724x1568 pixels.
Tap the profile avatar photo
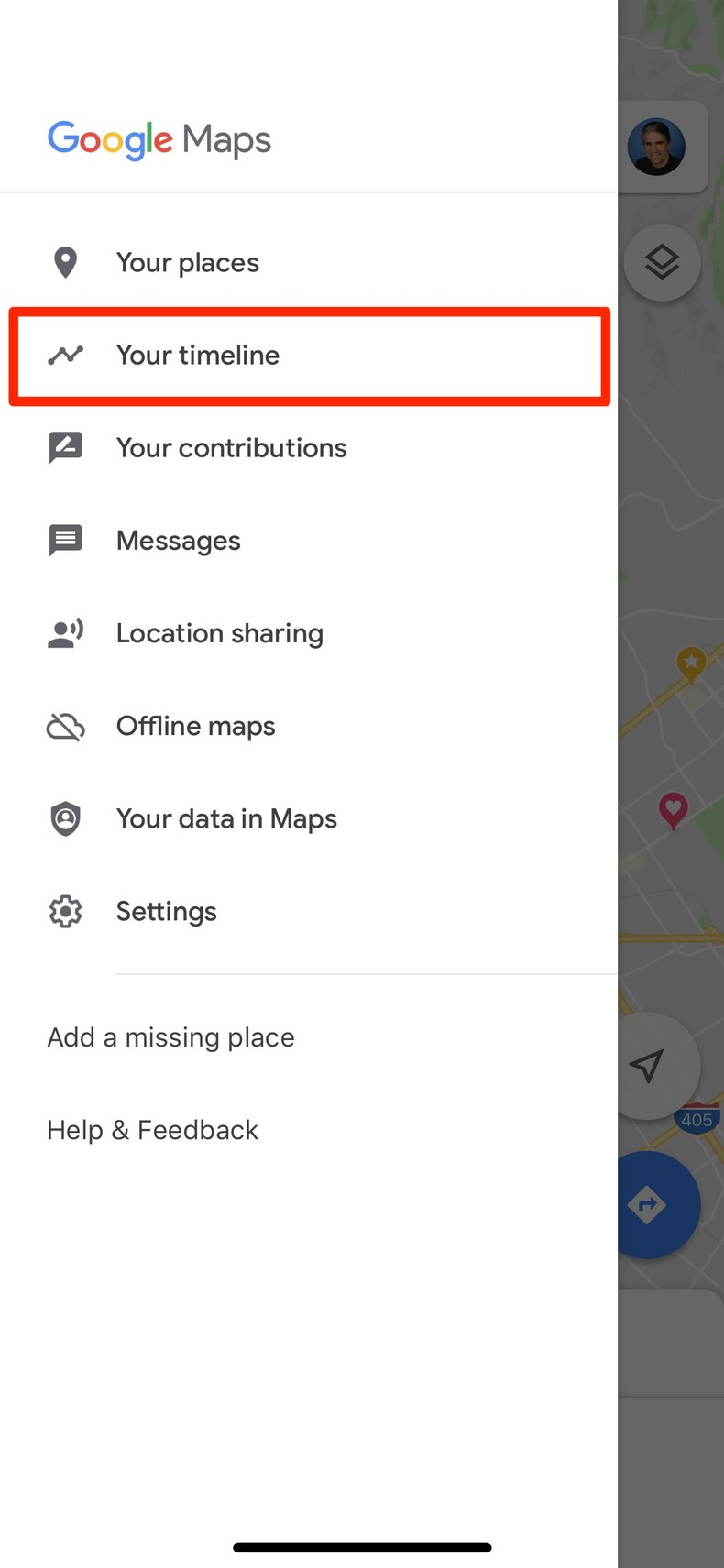pyautogui.click(x=656, y=147)
